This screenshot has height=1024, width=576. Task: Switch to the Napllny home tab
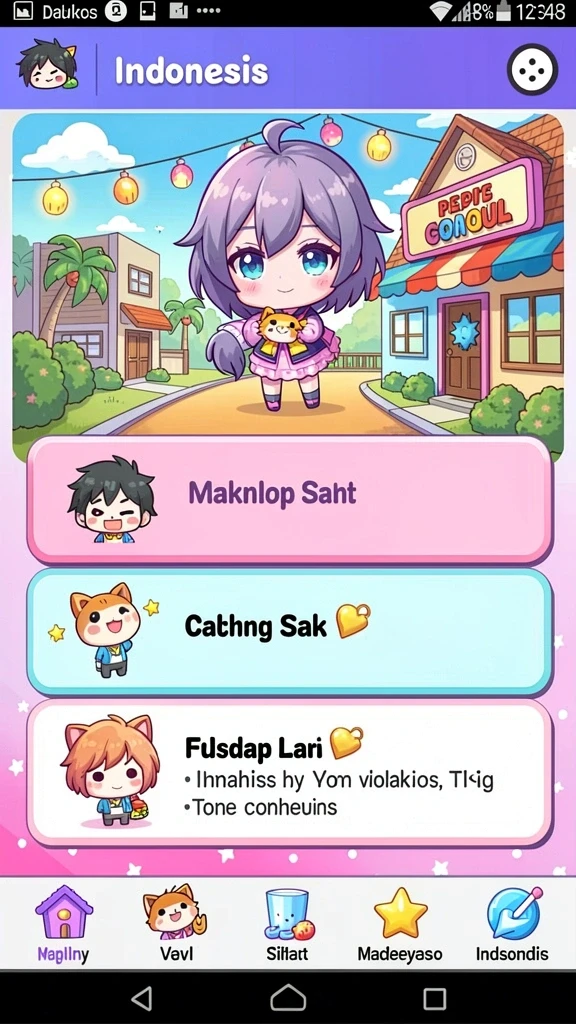63,923
